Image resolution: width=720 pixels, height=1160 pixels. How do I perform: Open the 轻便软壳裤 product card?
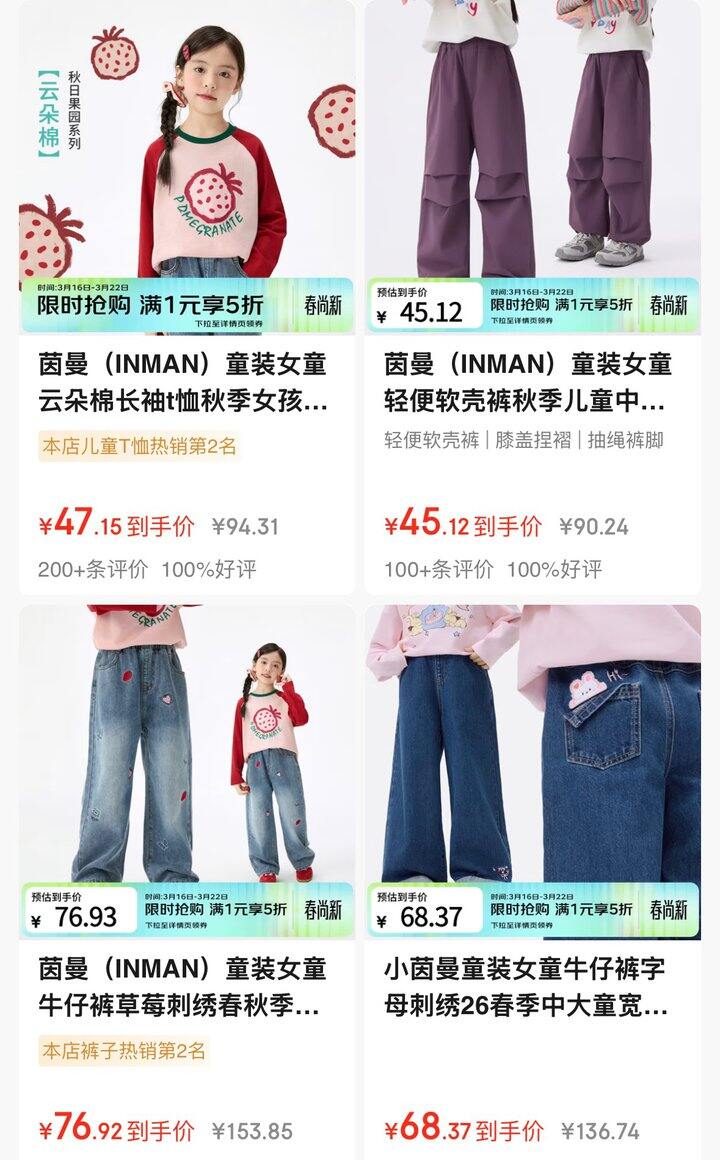532,383
